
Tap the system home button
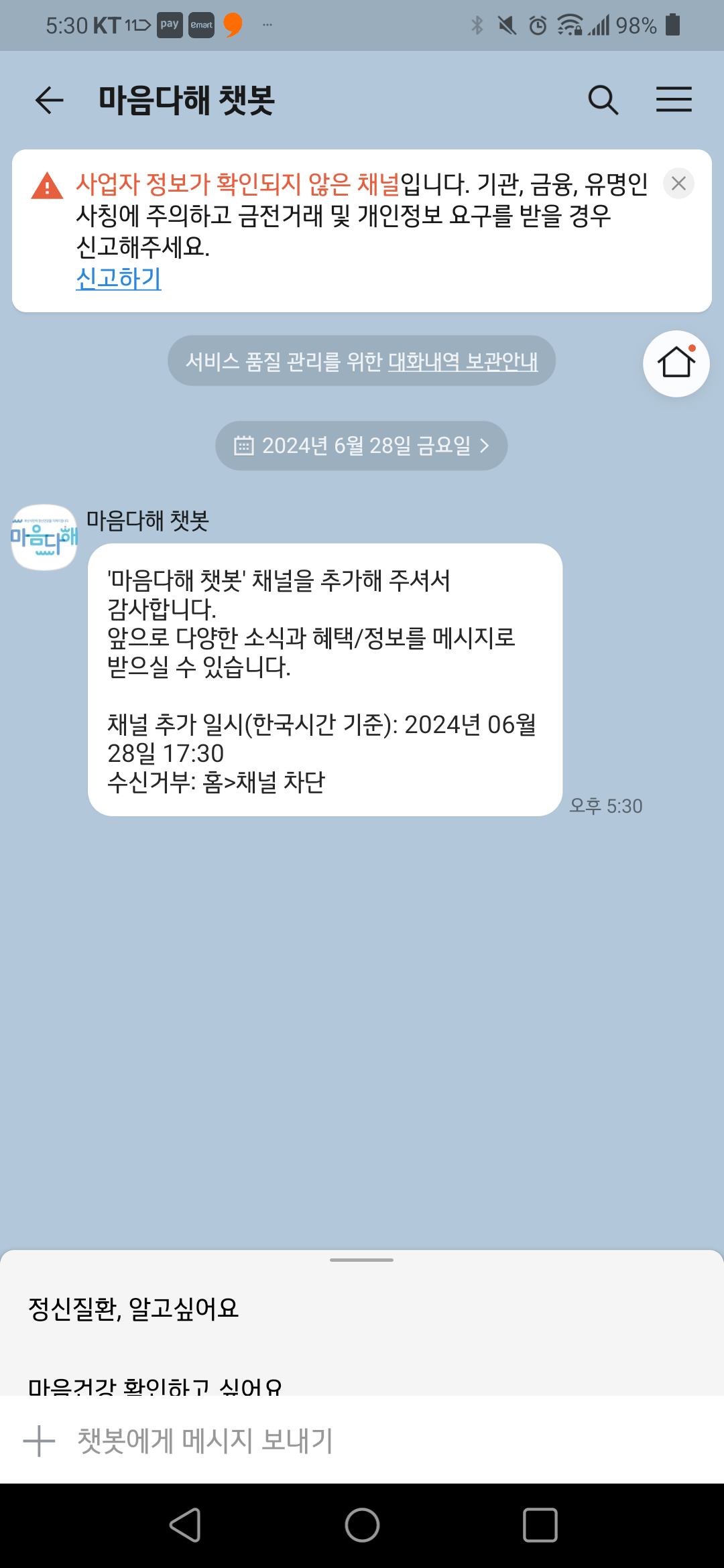362,1525
